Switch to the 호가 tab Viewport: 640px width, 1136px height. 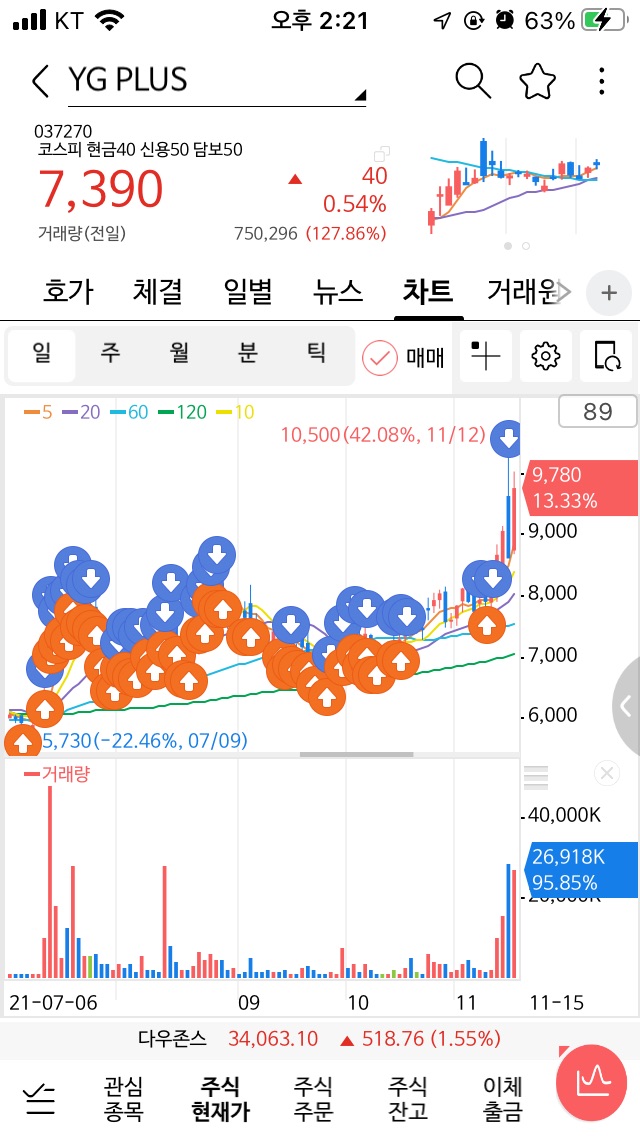pyautogui.click(x=68, y=291)
